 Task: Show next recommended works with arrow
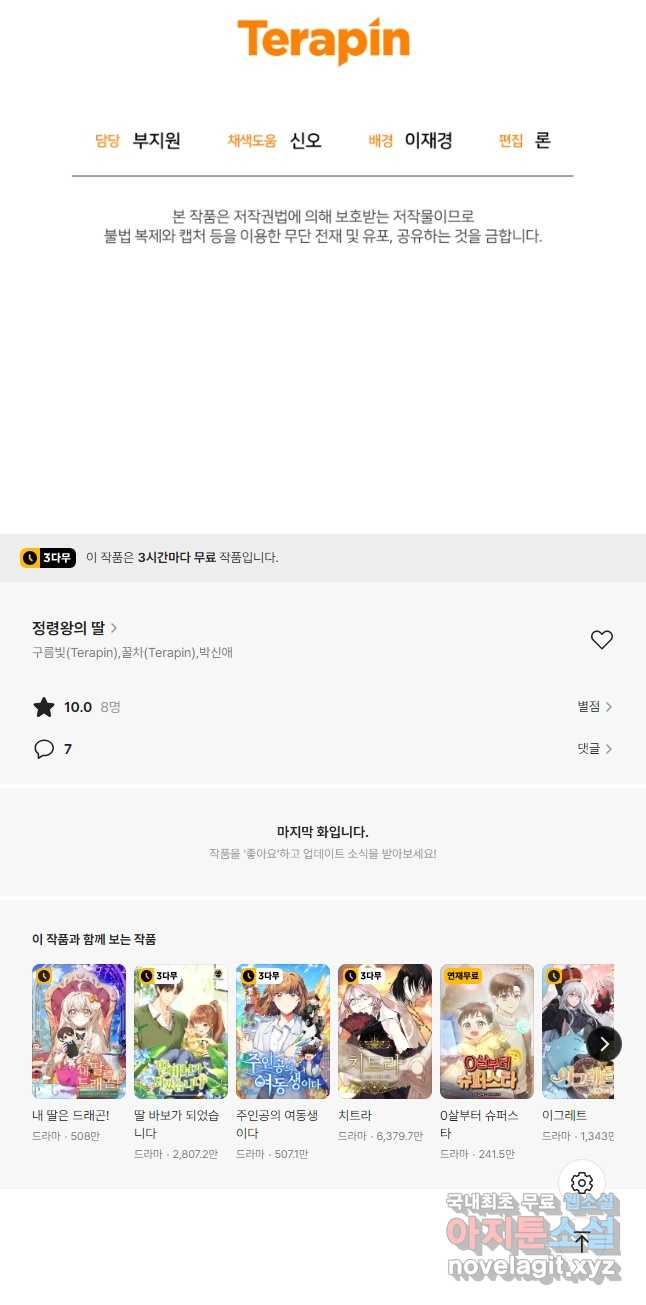(x=604, y=1044)
